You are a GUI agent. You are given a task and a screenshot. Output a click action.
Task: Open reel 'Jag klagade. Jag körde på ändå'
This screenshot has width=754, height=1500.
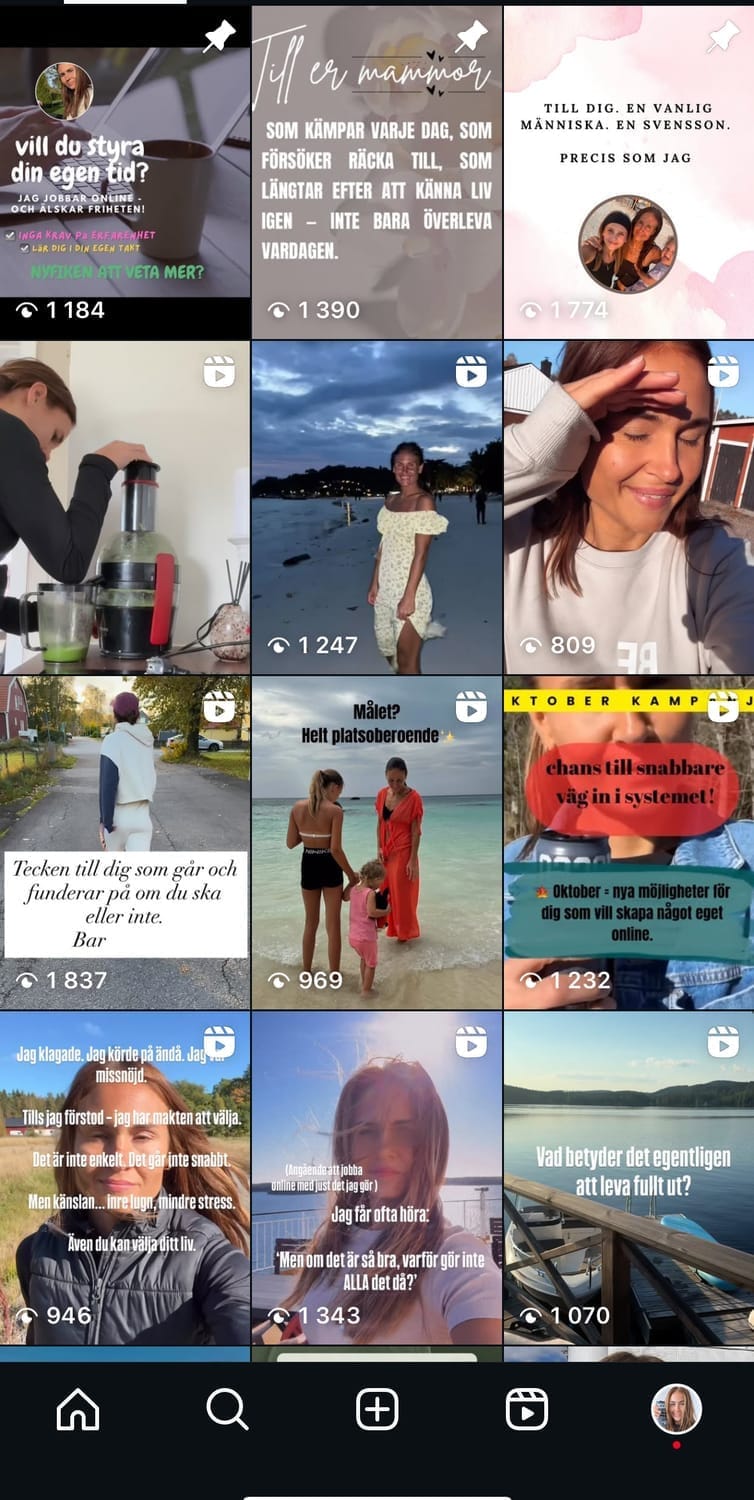pos(124,1178)
